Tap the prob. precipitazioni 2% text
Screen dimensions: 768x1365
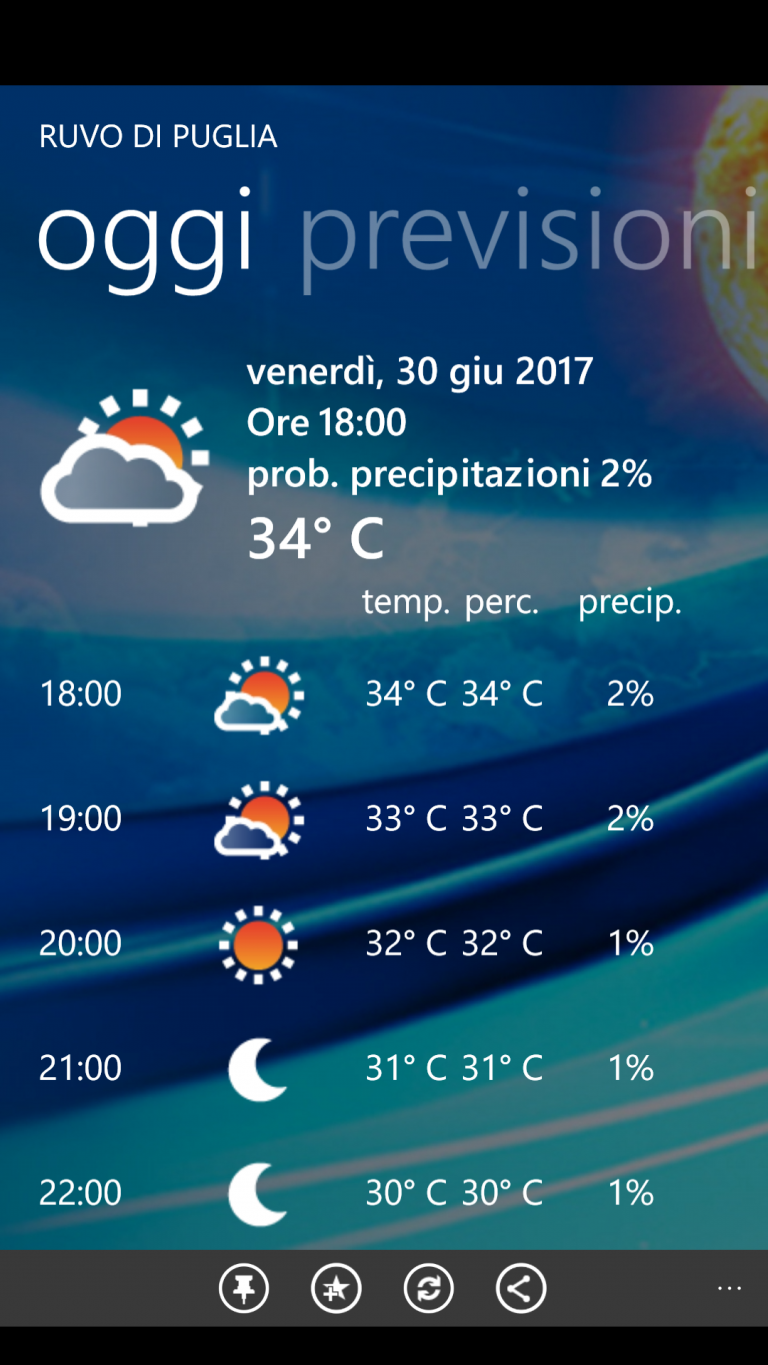450,474
